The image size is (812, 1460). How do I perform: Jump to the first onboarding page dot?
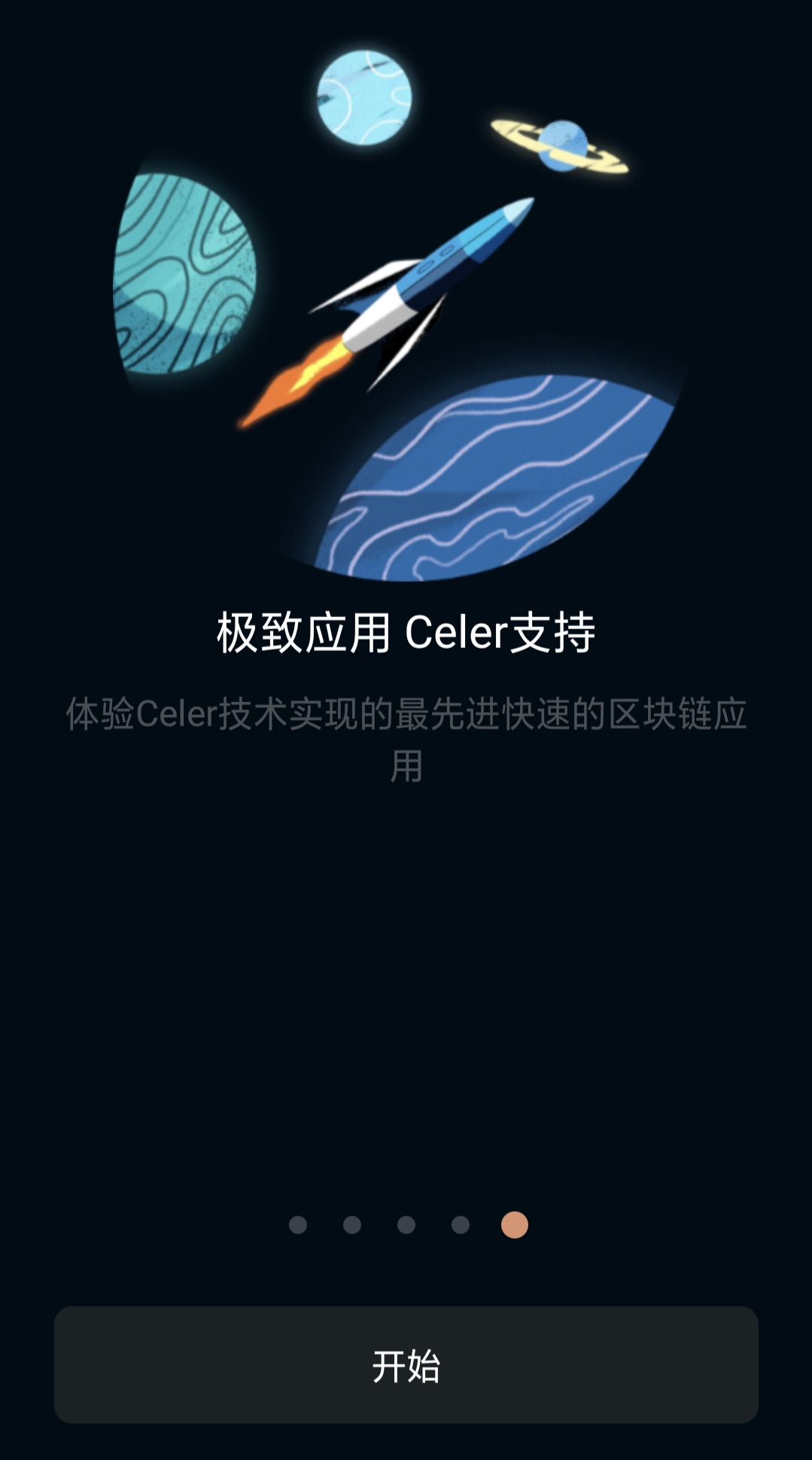click(298, 1224)
